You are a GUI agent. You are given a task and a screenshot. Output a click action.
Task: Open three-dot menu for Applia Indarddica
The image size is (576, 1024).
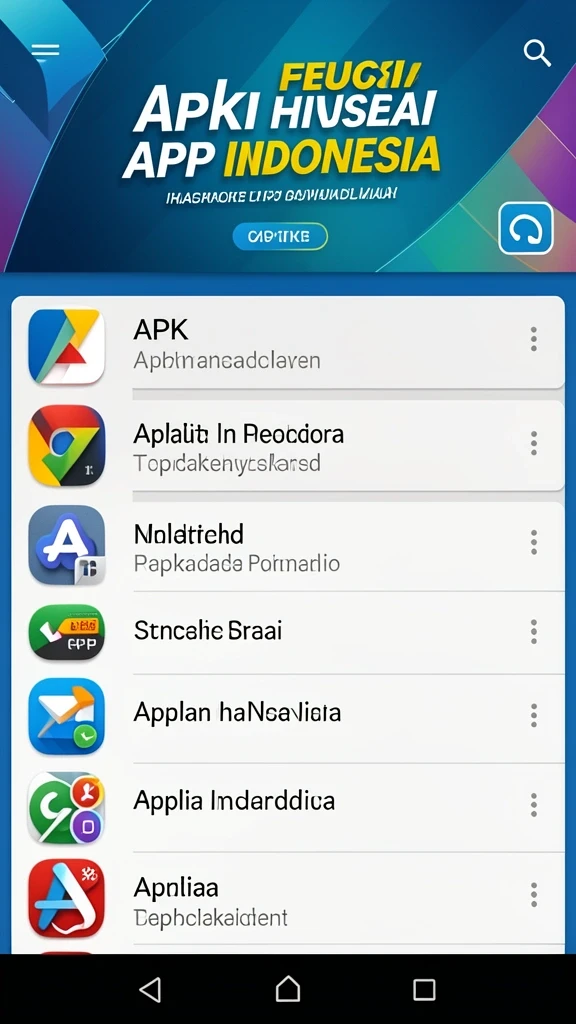pos(534,805)
